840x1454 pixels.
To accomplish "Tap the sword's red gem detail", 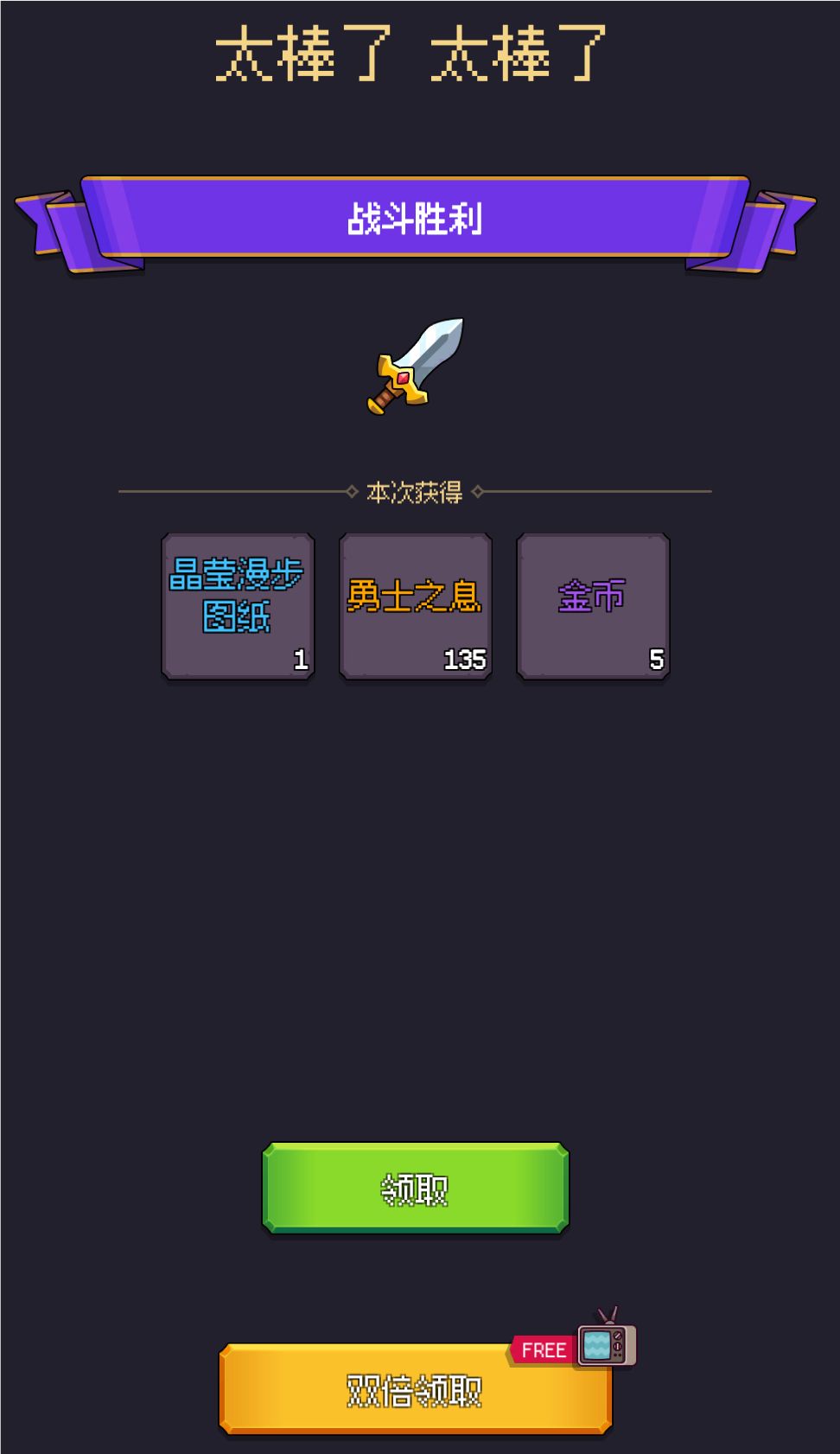I will [x=403, y=376].
